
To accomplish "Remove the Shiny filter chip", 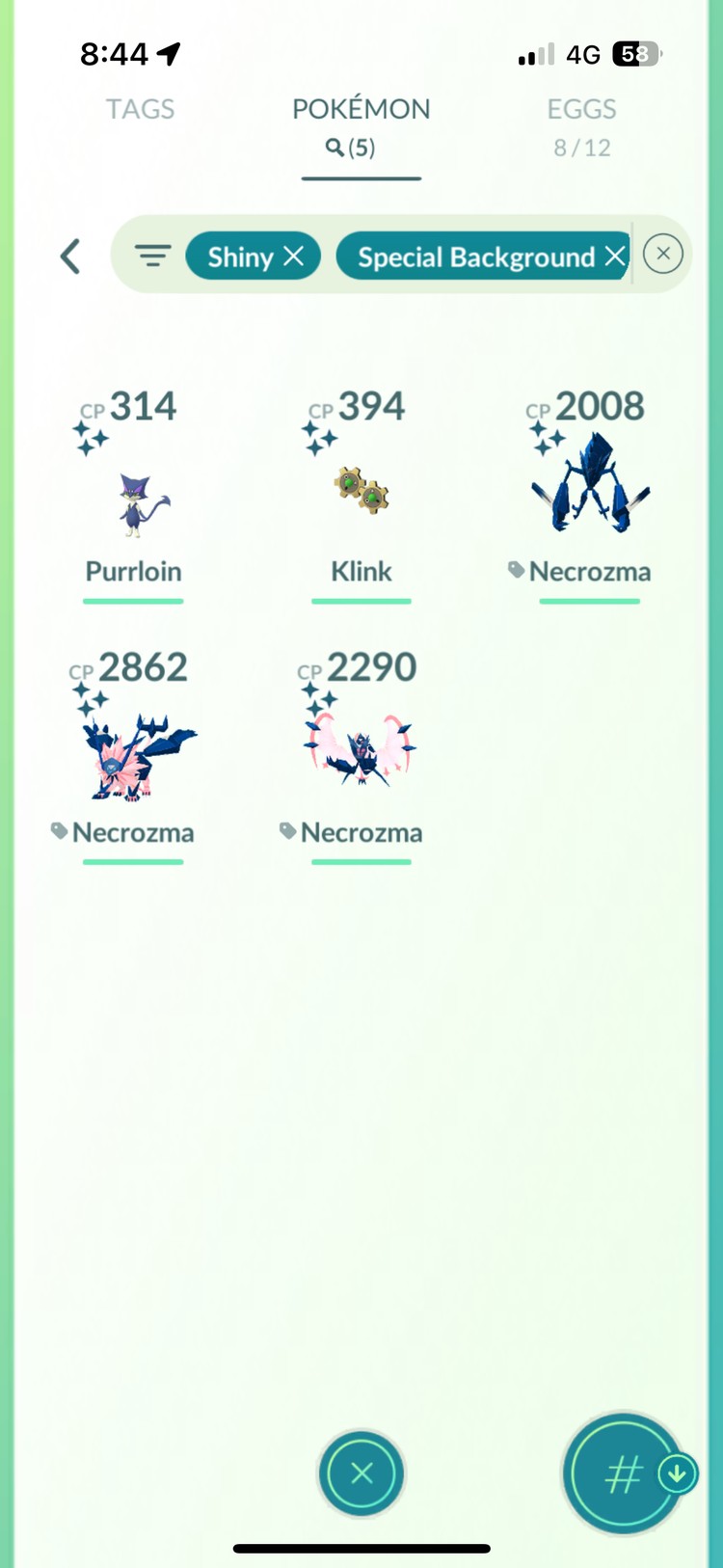I will point(294,256).
